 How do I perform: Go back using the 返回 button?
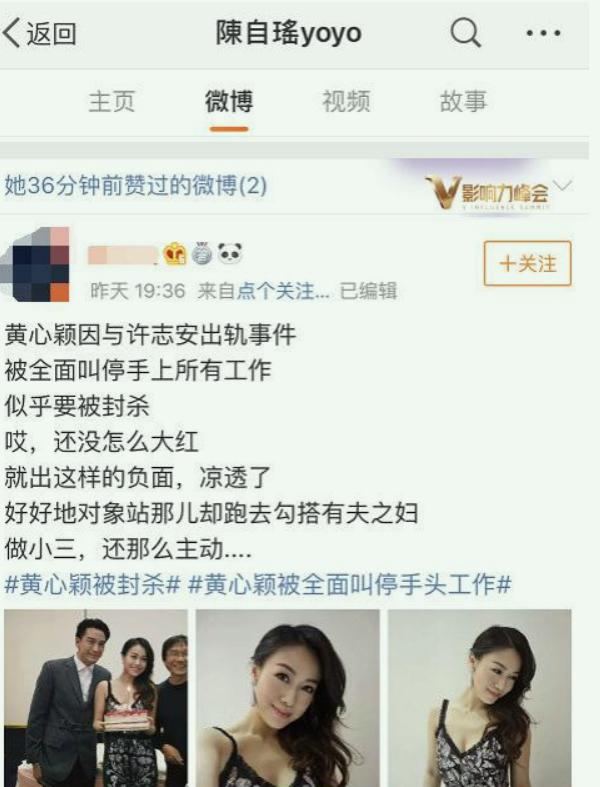pos(40,33)
